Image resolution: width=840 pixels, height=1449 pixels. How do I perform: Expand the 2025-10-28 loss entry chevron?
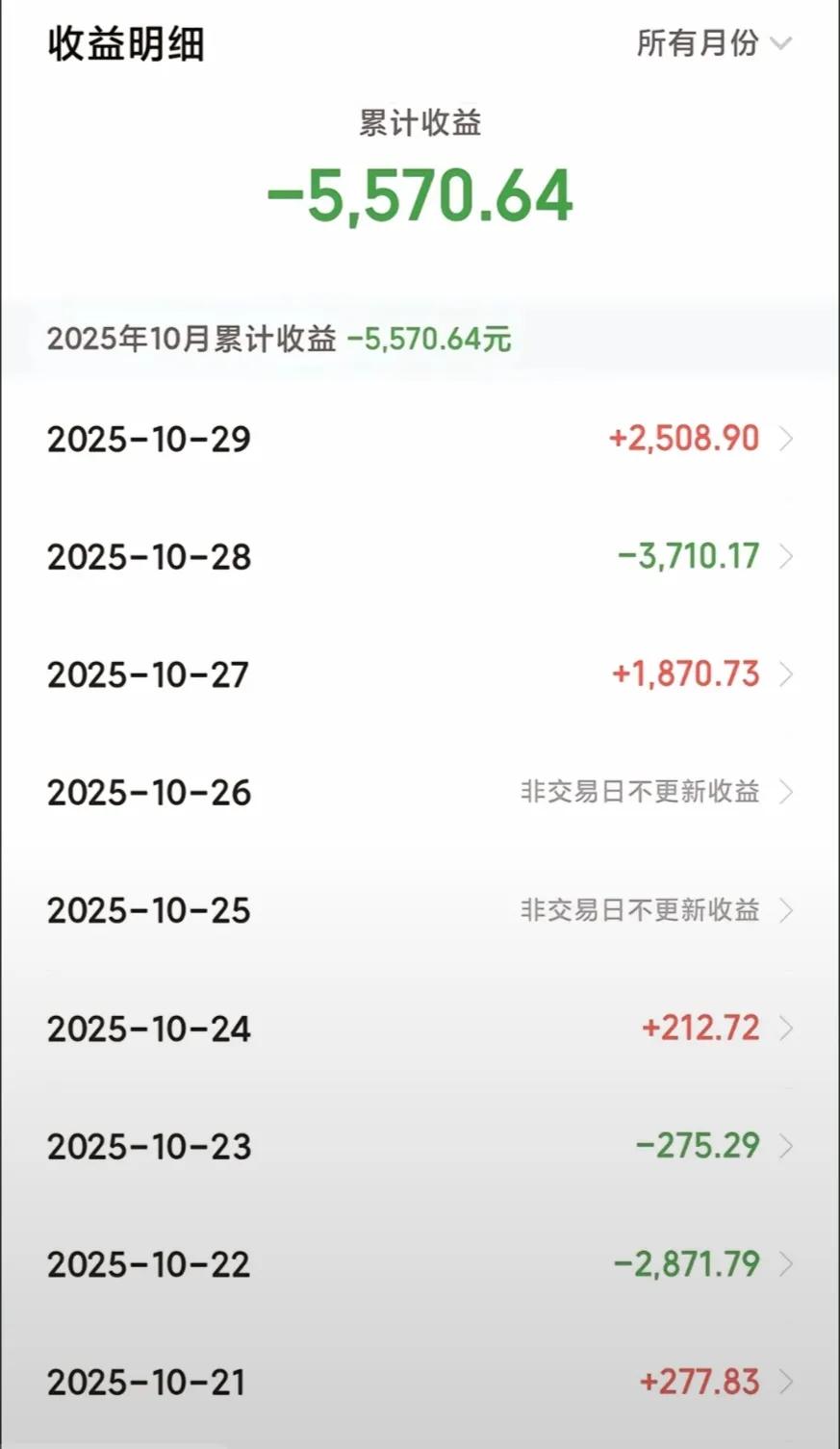click(x=786, y=556)
